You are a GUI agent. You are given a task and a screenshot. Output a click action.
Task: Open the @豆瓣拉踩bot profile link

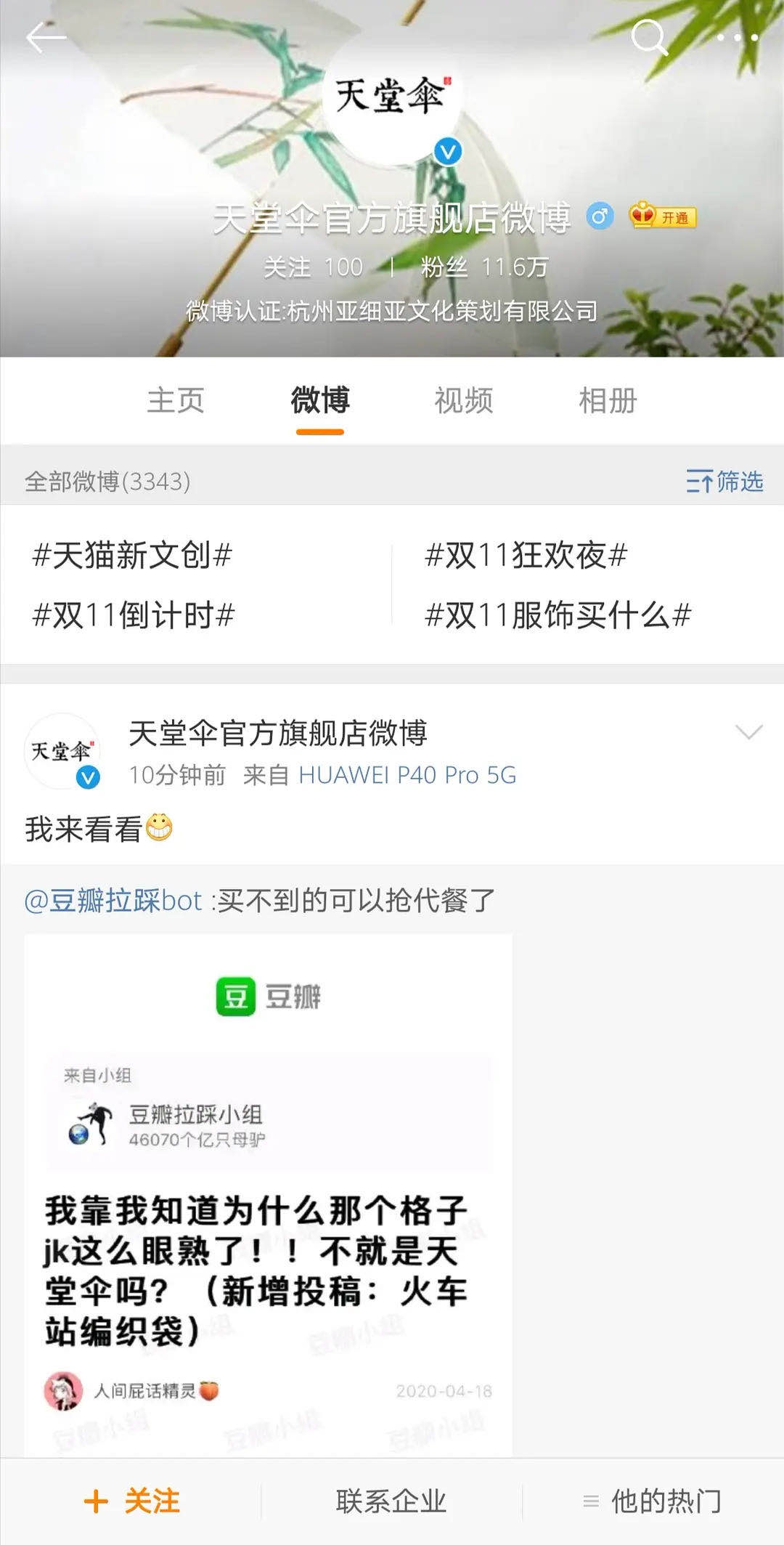(113, 901)
